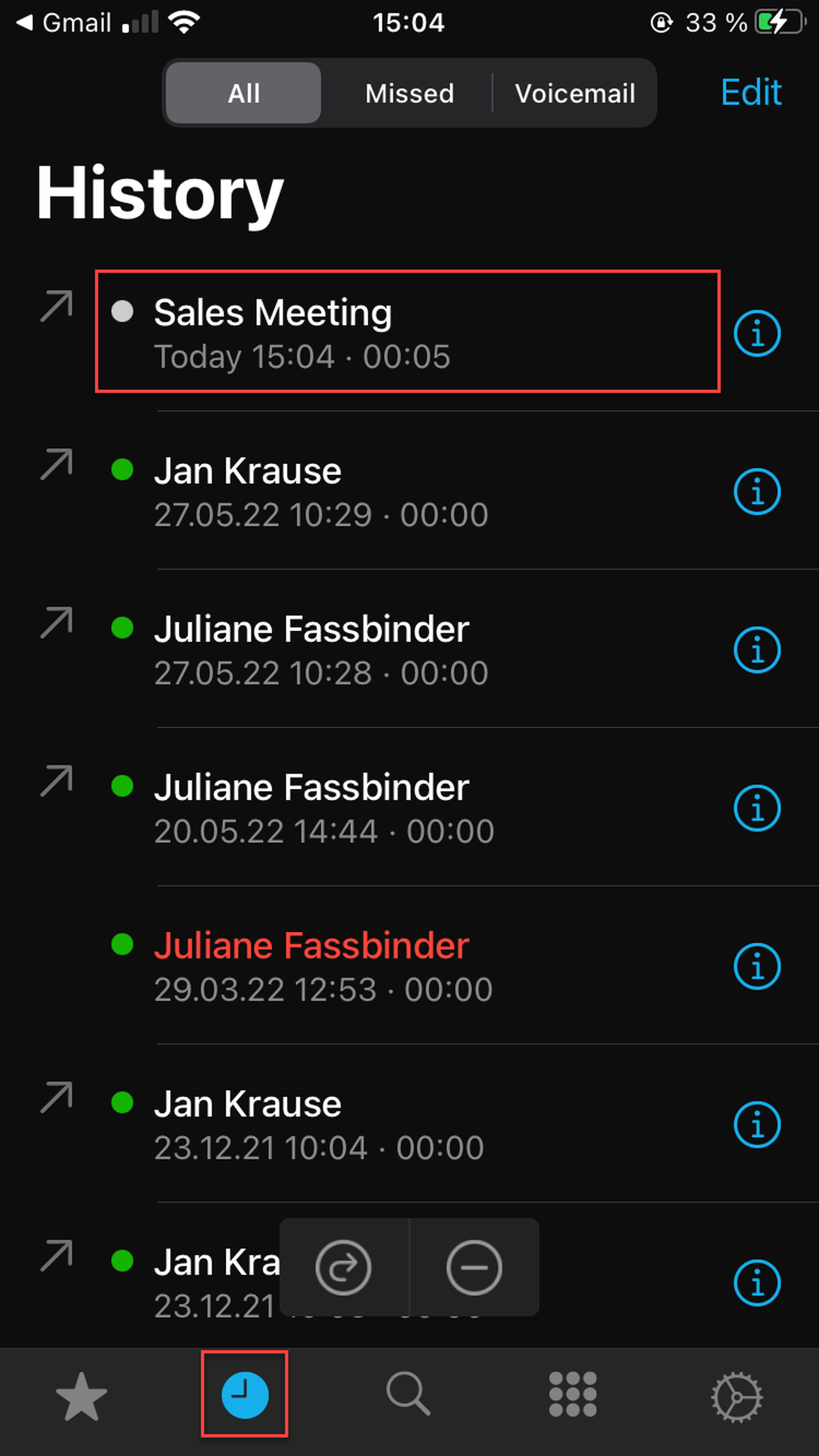This screenshot has height=1456, width=819.
Task: Tap the circled arrow icon in the floating bar
Action: 343,1267
